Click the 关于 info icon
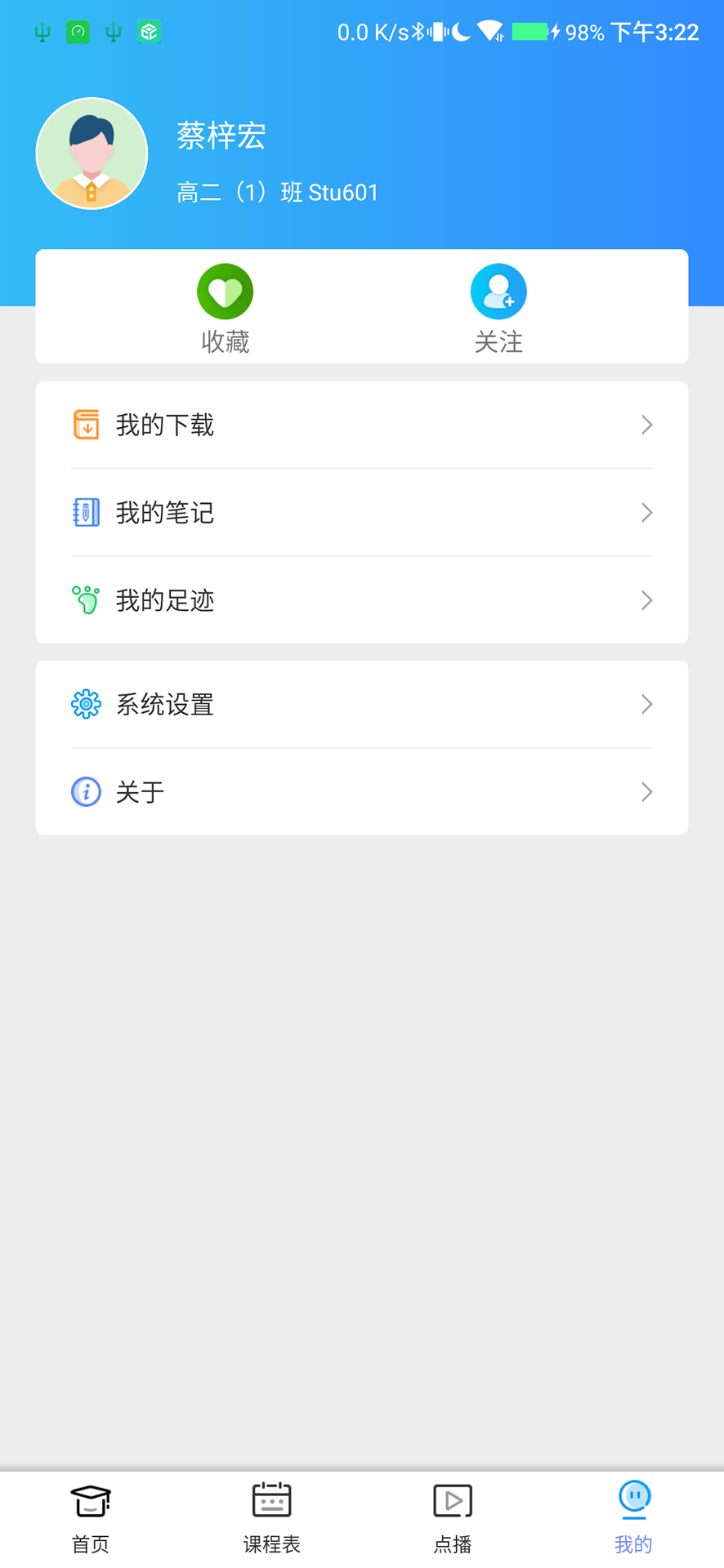Image resolution: width=724 pixels, height=1568 pixels. [85, 791]
